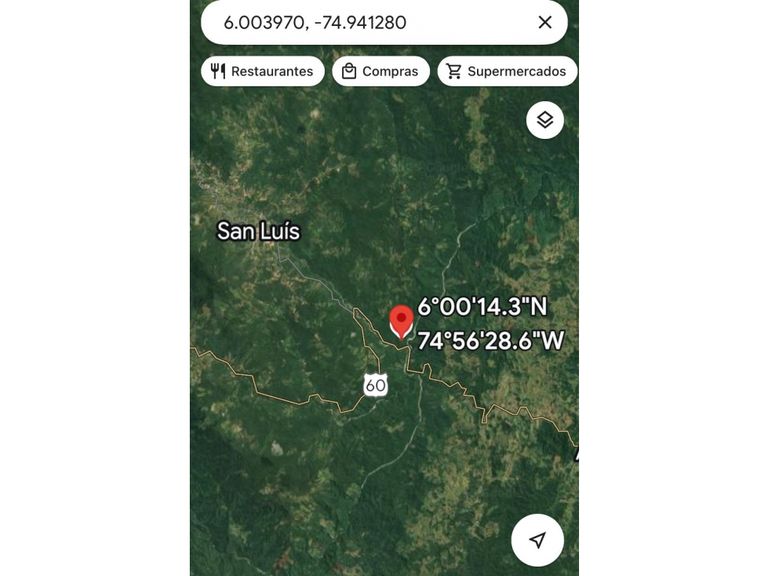Viewport: 768px width, 576px height.
Task: Select the Compras chip
Action: tap(381, 71)
